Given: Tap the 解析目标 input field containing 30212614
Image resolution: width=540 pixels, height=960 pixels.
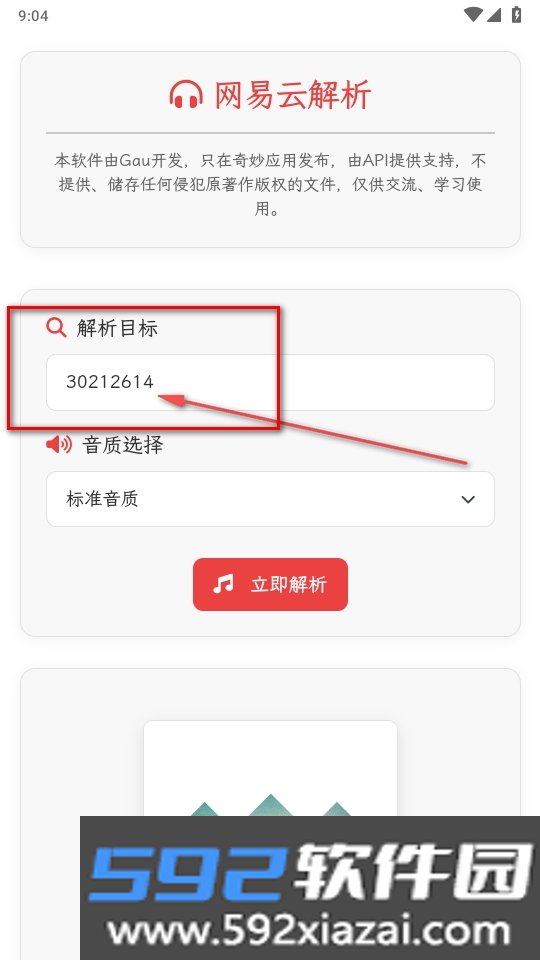Looking at the screenshot, I should pos(270,382).
